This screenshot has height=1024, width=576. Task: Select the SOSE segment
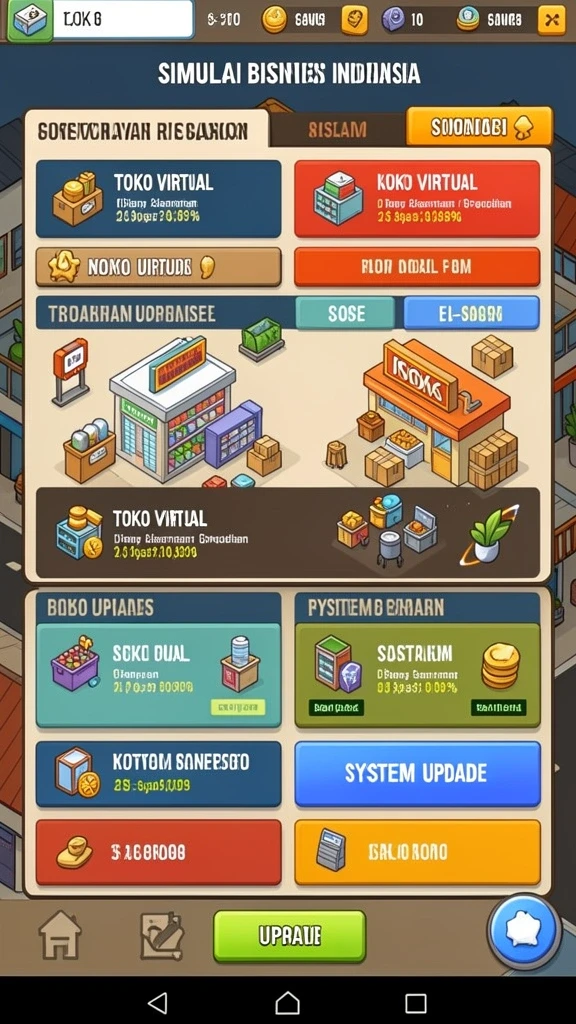point(345,313)
